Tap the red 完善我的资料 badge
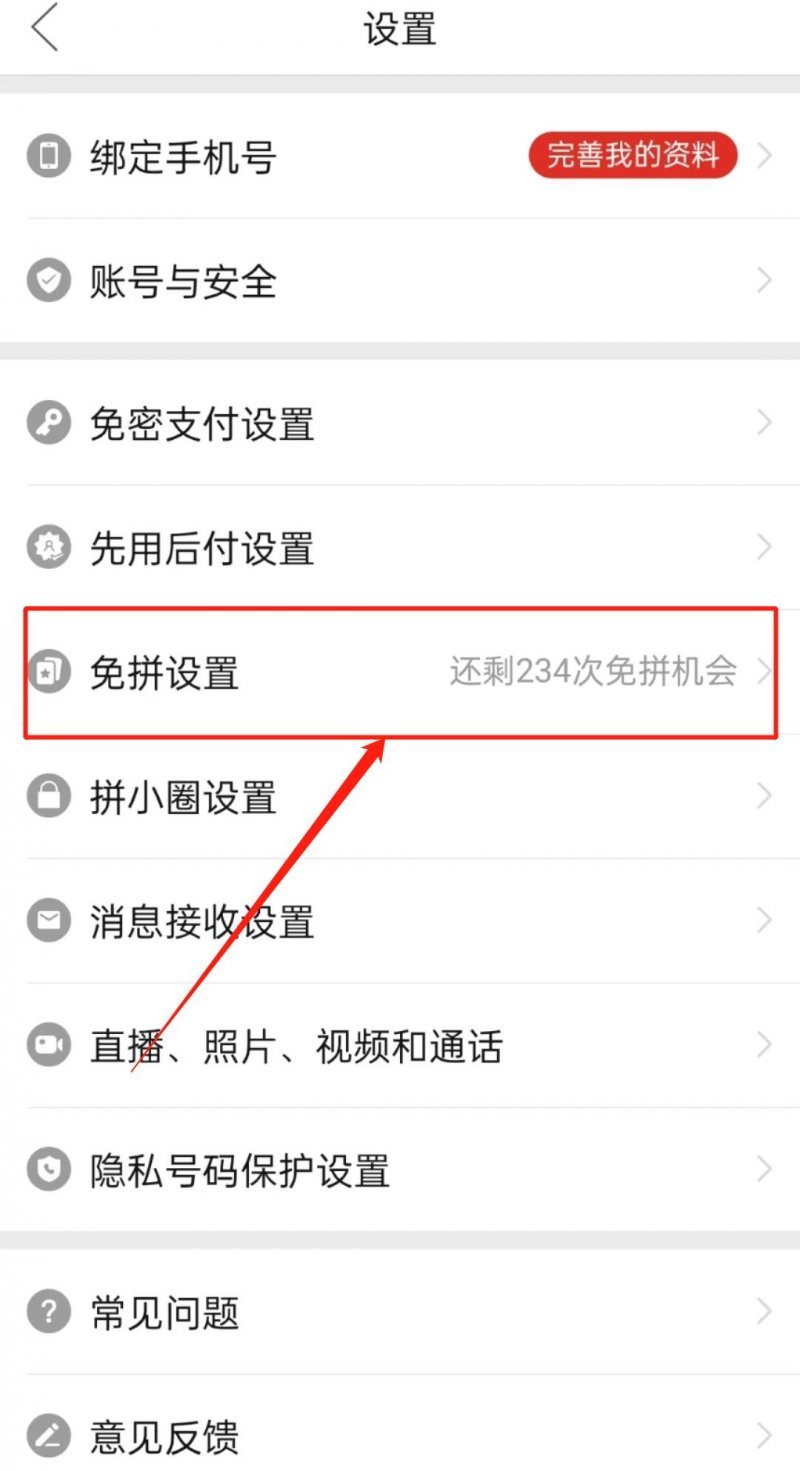800x1471 pixels. tap(633, 156)
